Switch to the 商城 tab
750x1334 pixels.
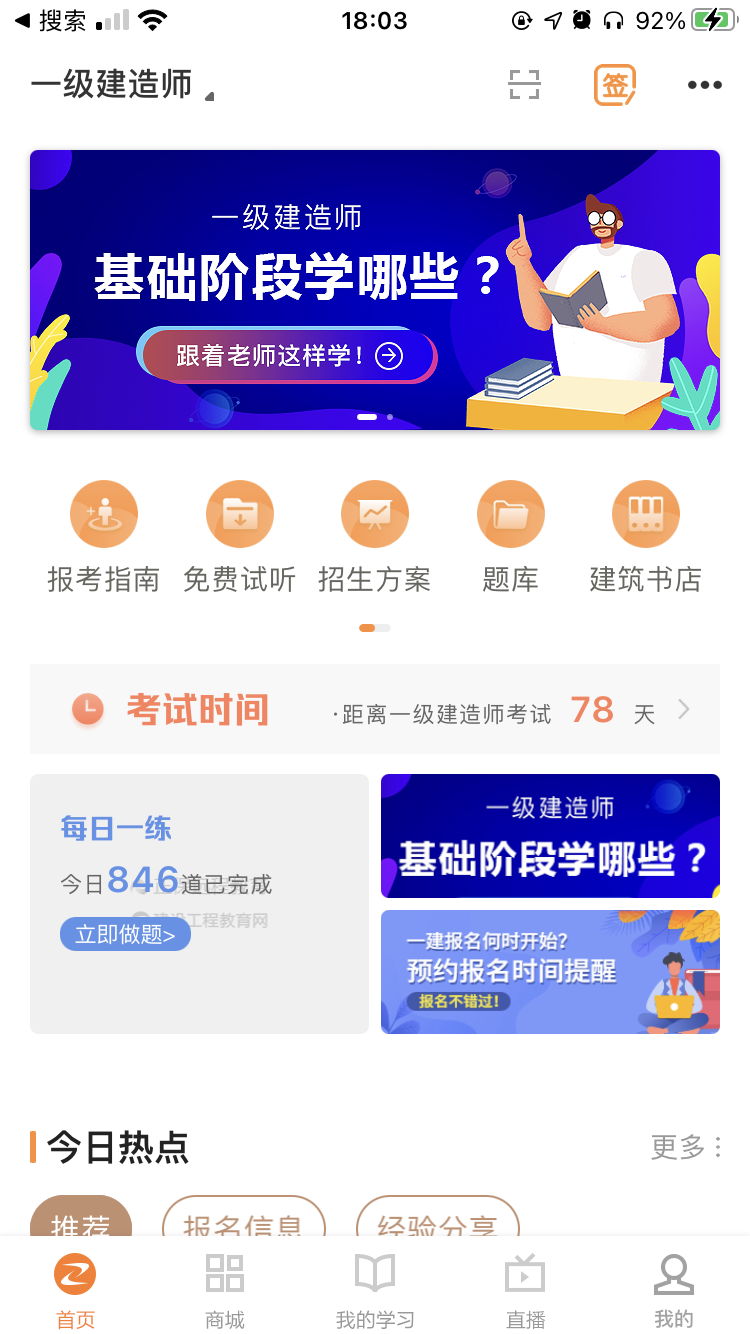(x=225, y=1290)
